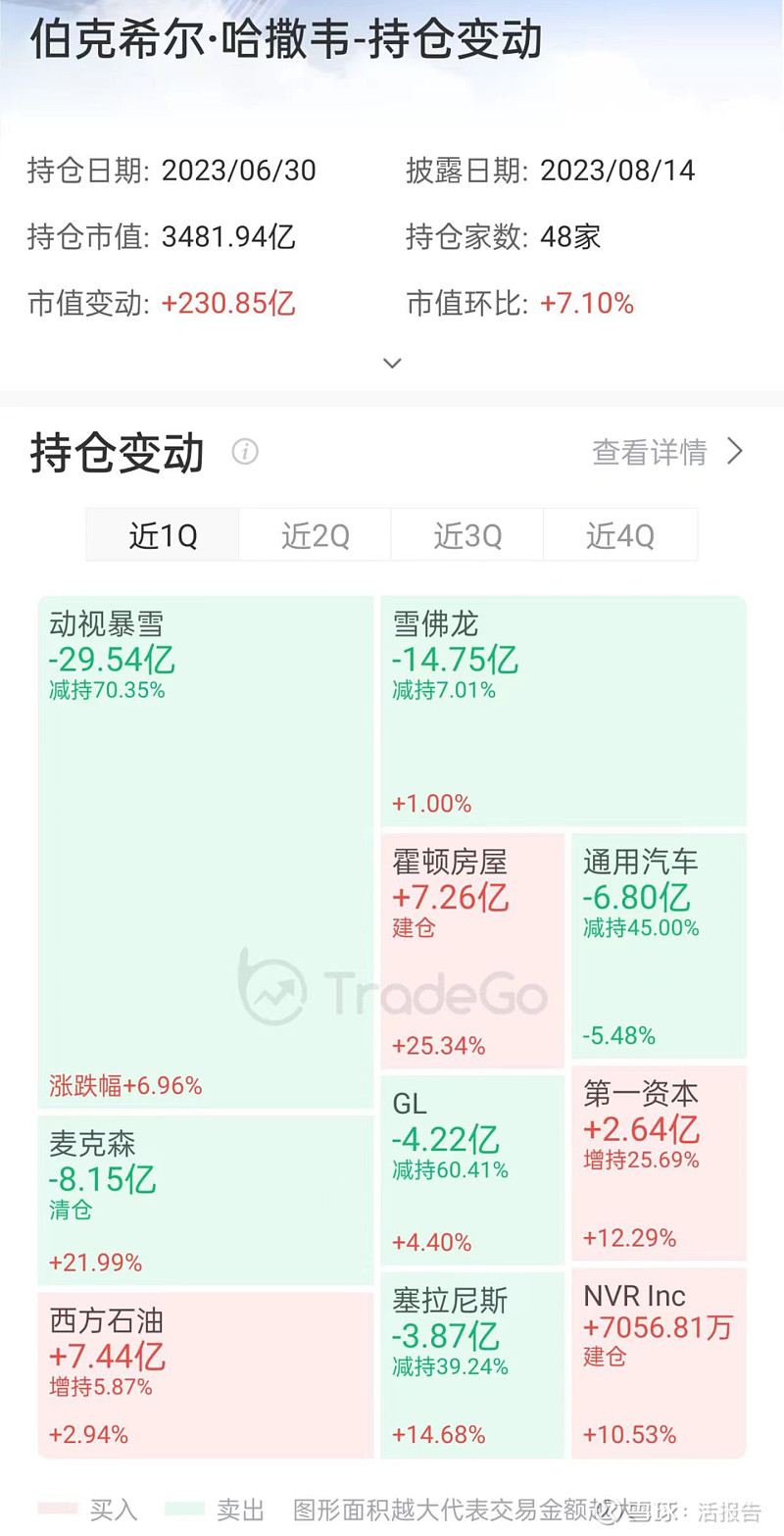Switch to the 近2Q tab
784x1536 pixels.
click(315, 534)
